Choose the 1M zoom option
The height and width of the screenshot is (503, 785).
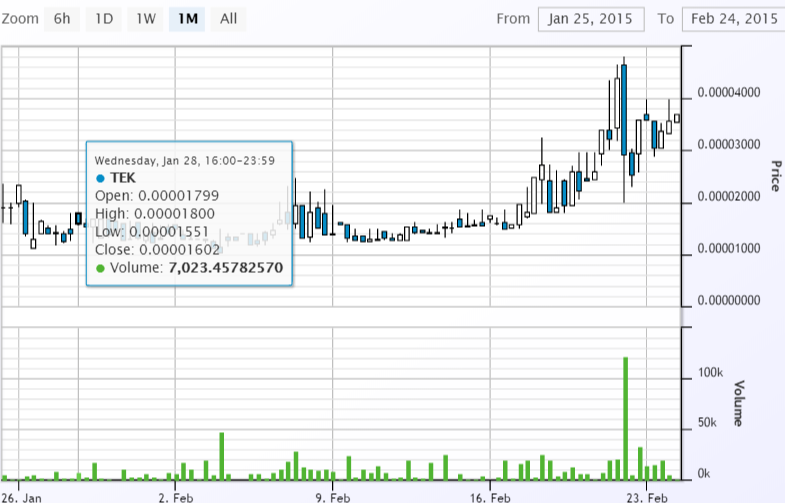coord(187,18)
